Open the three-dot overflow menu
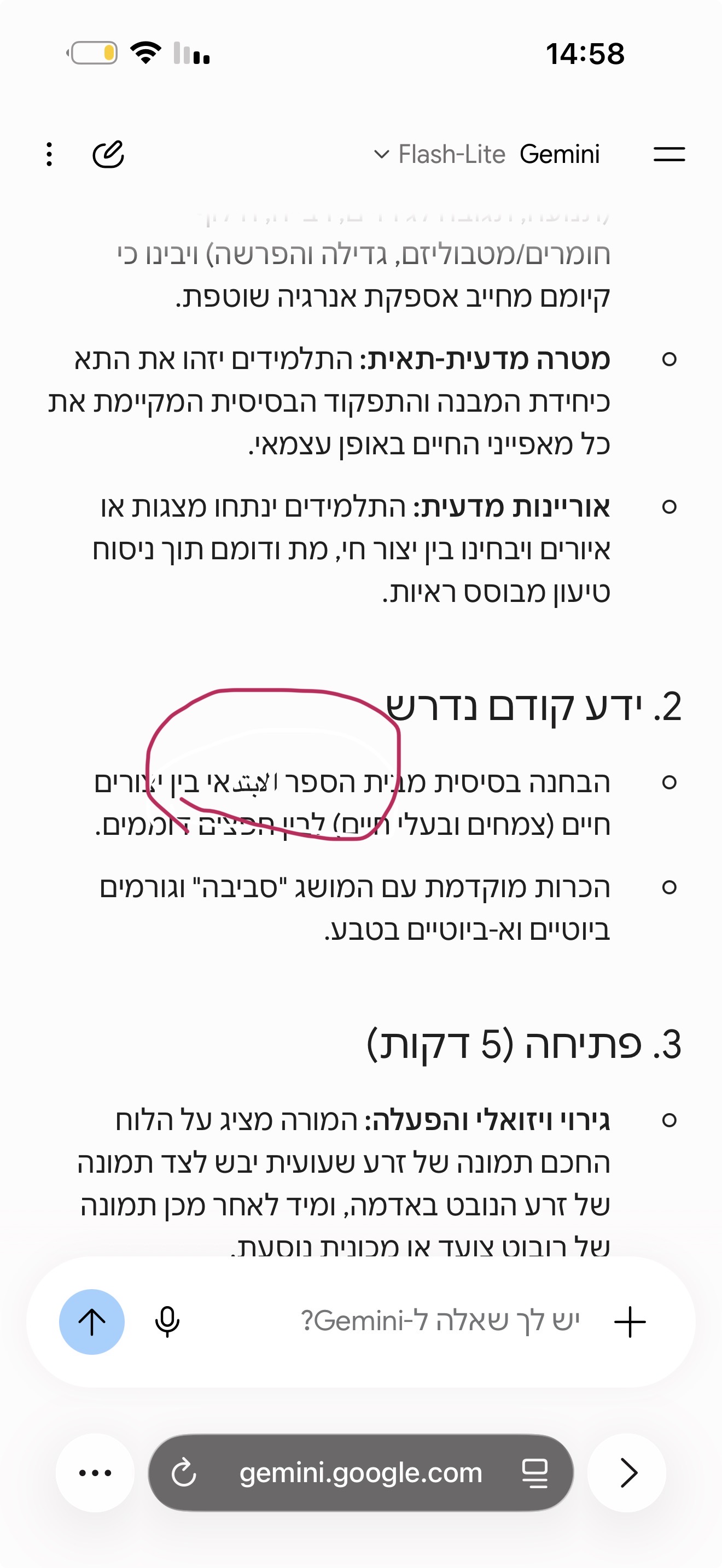The width and height of the screenshot is (722, 1568). click(49, 154)
